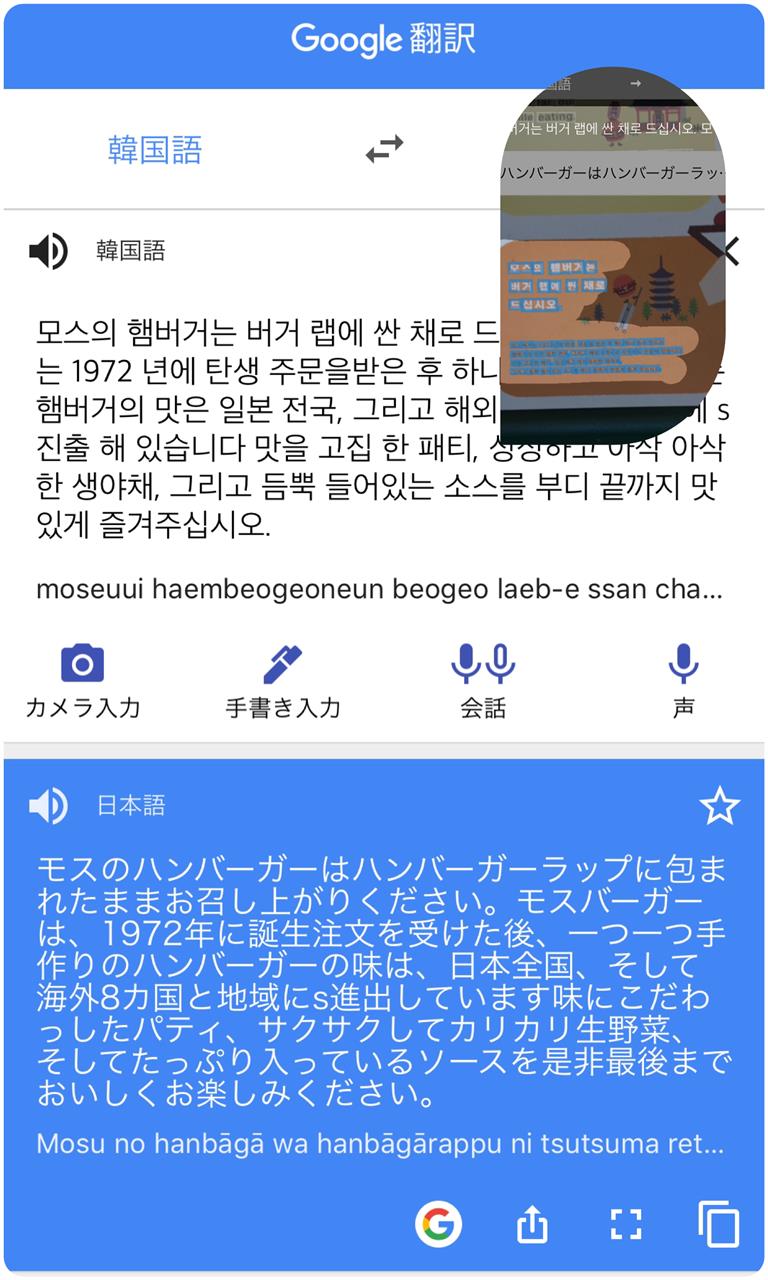Clear the entered Korean text
The width and height of the screenshot is (768, 1280).
731,251
